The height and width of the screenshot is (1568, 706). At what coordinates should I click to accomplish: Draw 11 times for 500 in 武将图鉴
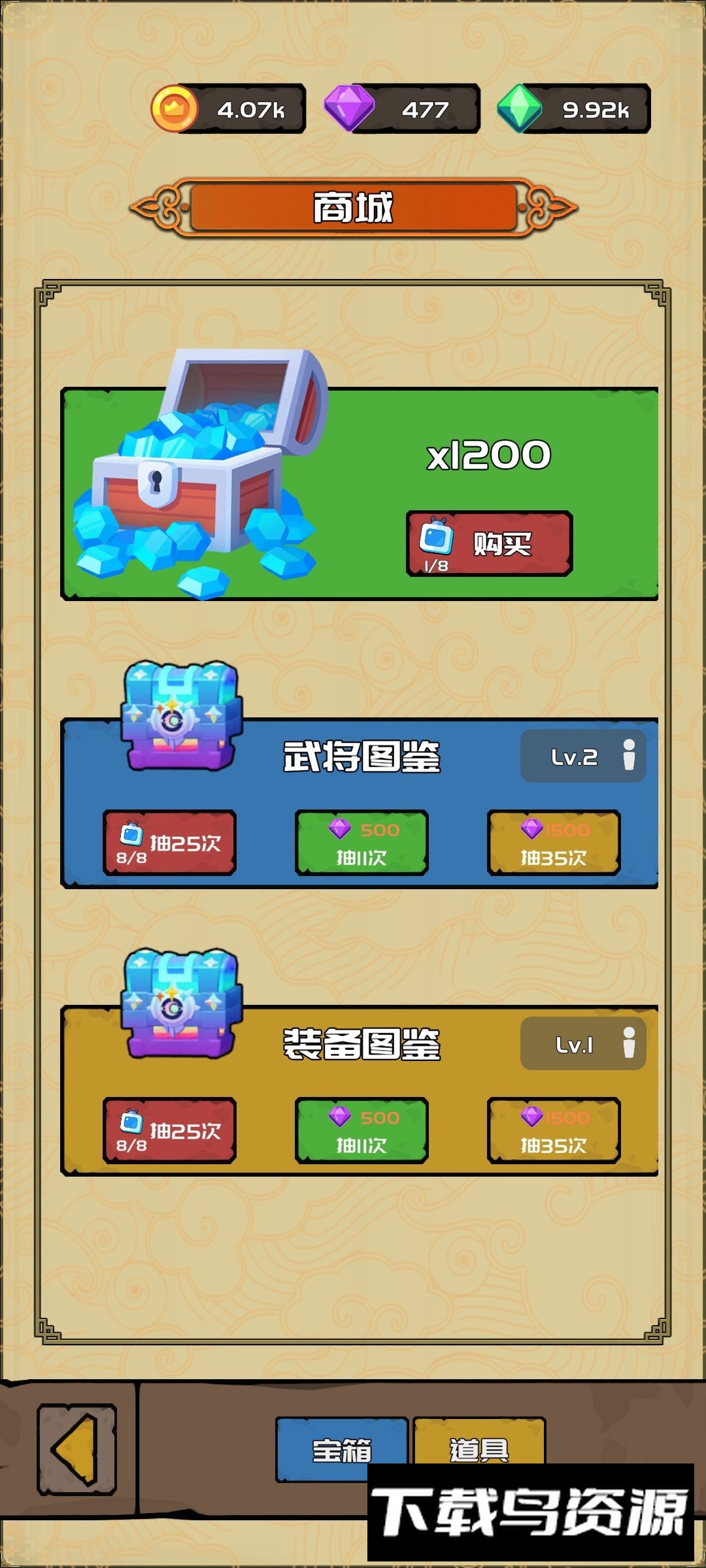click(361, 843)
